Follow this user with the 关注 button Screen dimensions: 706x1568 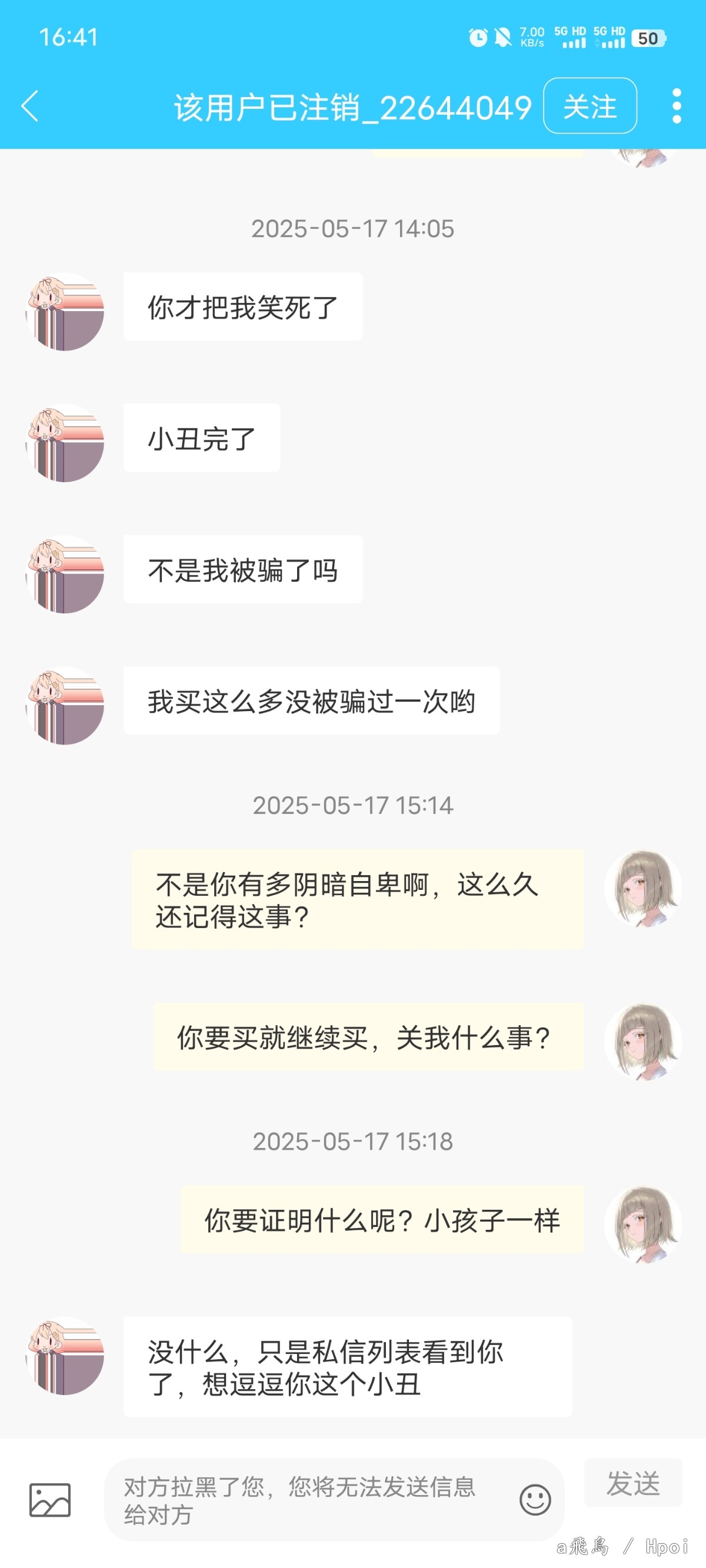(590, 106)
